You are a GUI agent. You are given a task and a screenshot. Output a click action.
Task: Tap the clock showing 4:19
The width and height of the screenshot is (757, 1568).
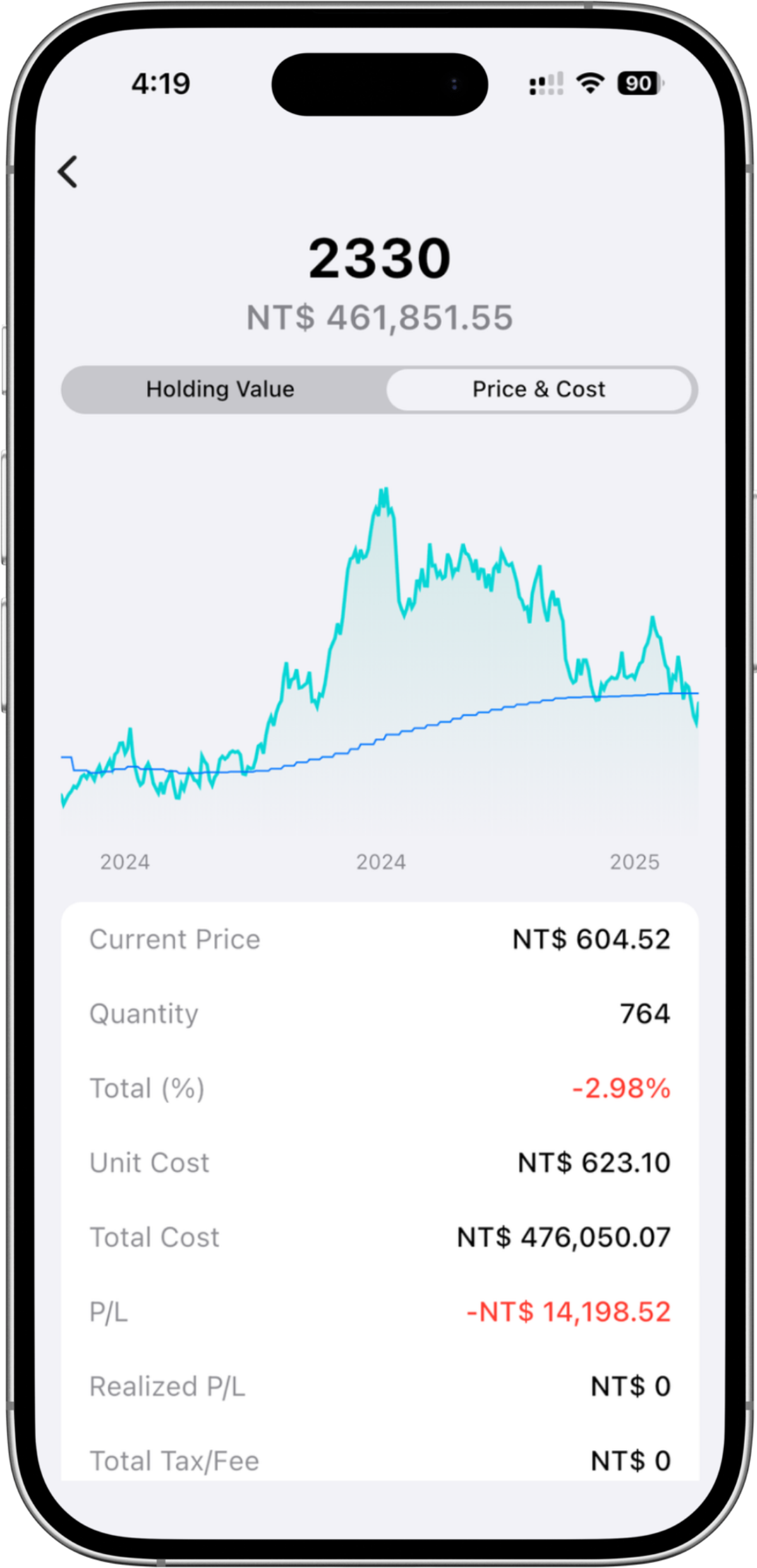162,82
